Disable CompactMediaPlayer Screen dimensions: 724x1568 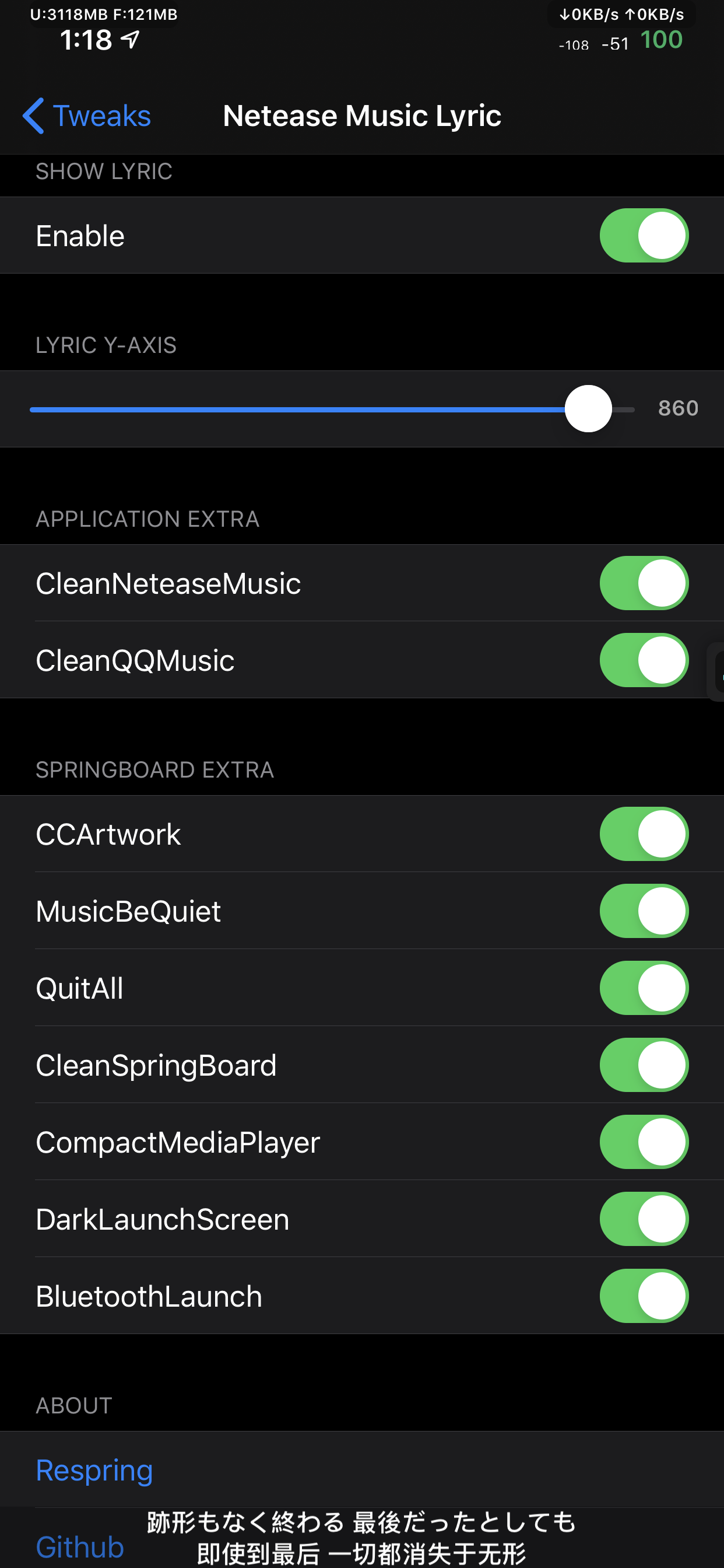coord(644,1142)
